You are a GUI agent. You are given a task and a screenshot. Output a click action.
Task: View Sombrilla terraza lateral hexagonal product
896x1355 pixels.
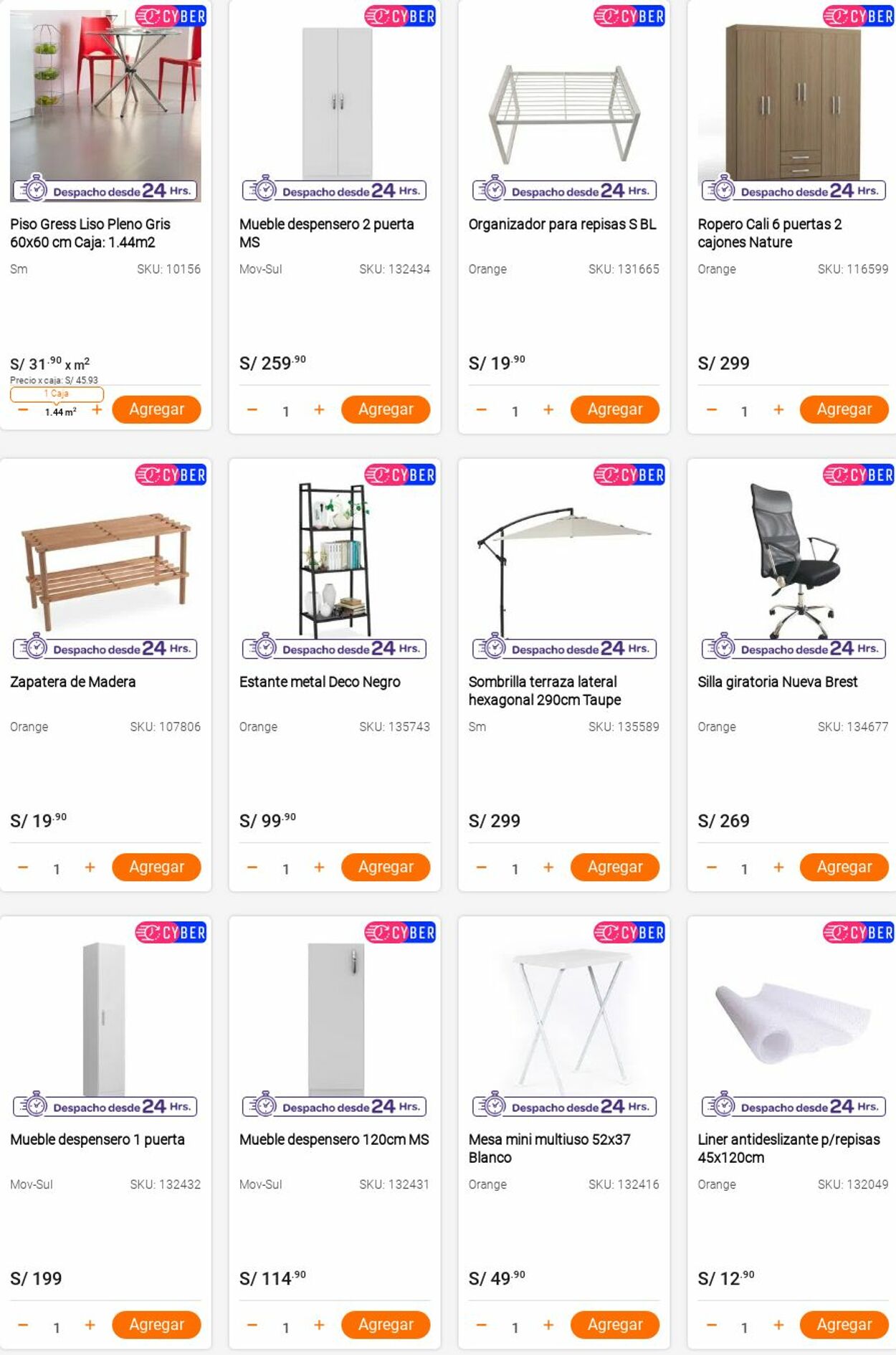(544, 690)
